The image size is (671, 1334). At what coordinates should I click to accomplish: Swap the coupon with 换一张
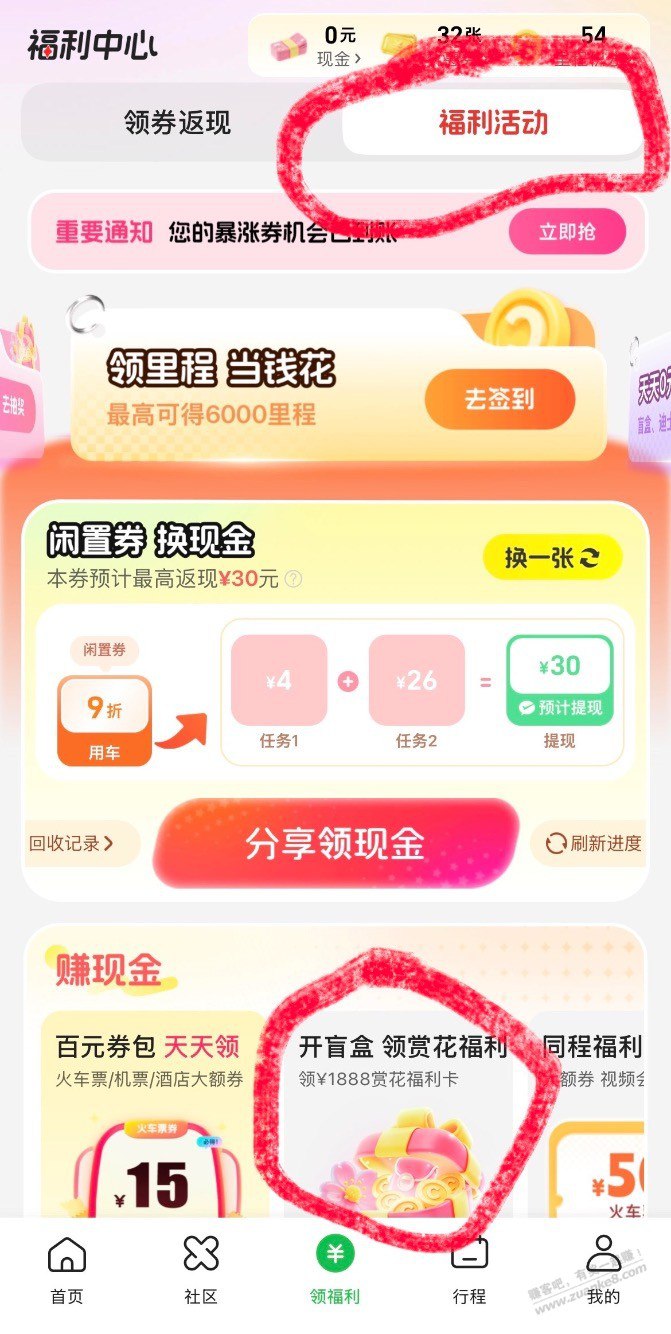click(551, 557)
